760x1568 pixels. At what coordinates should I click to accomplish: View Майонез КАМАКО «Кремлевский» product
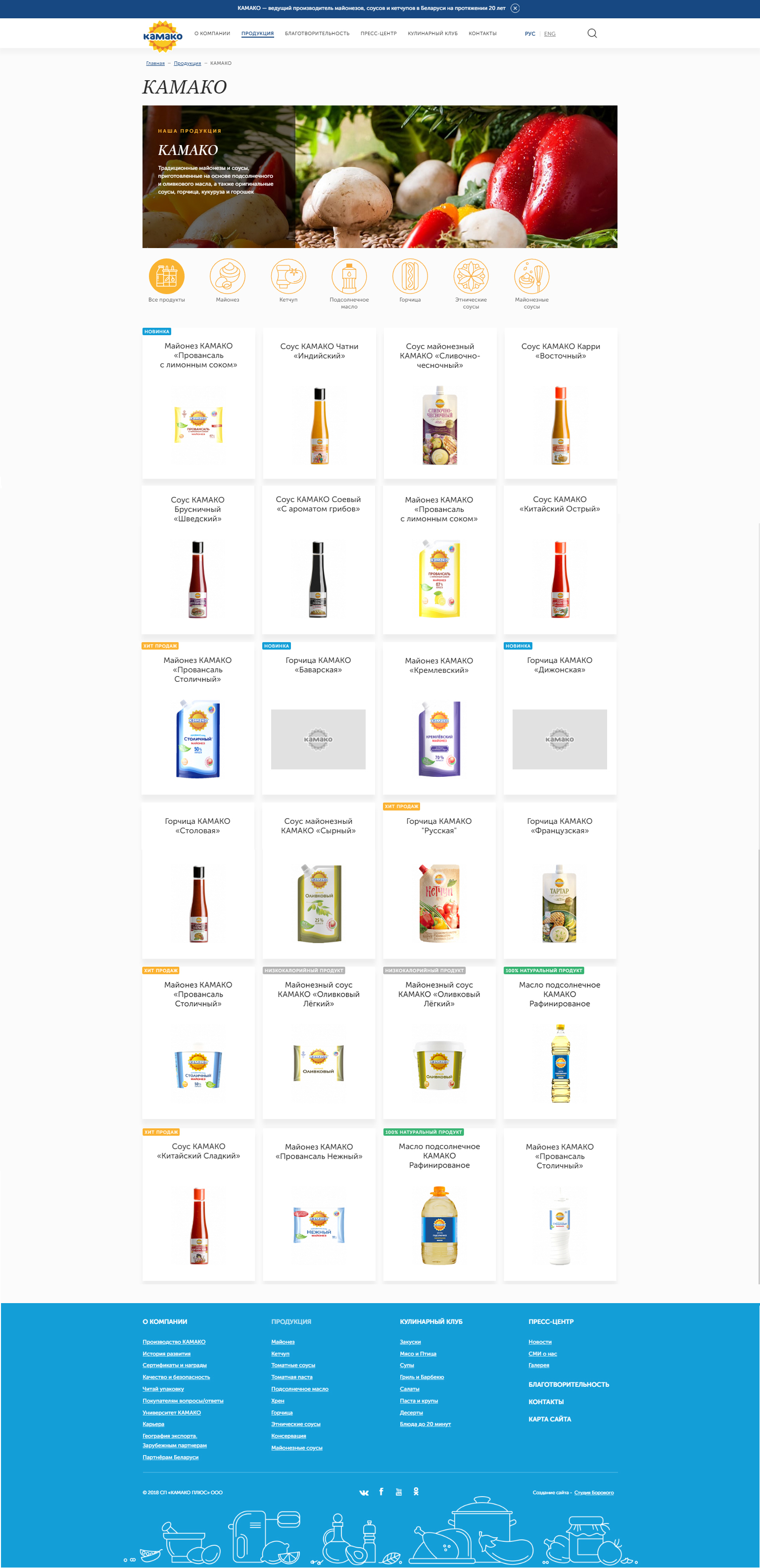(439, 718)
